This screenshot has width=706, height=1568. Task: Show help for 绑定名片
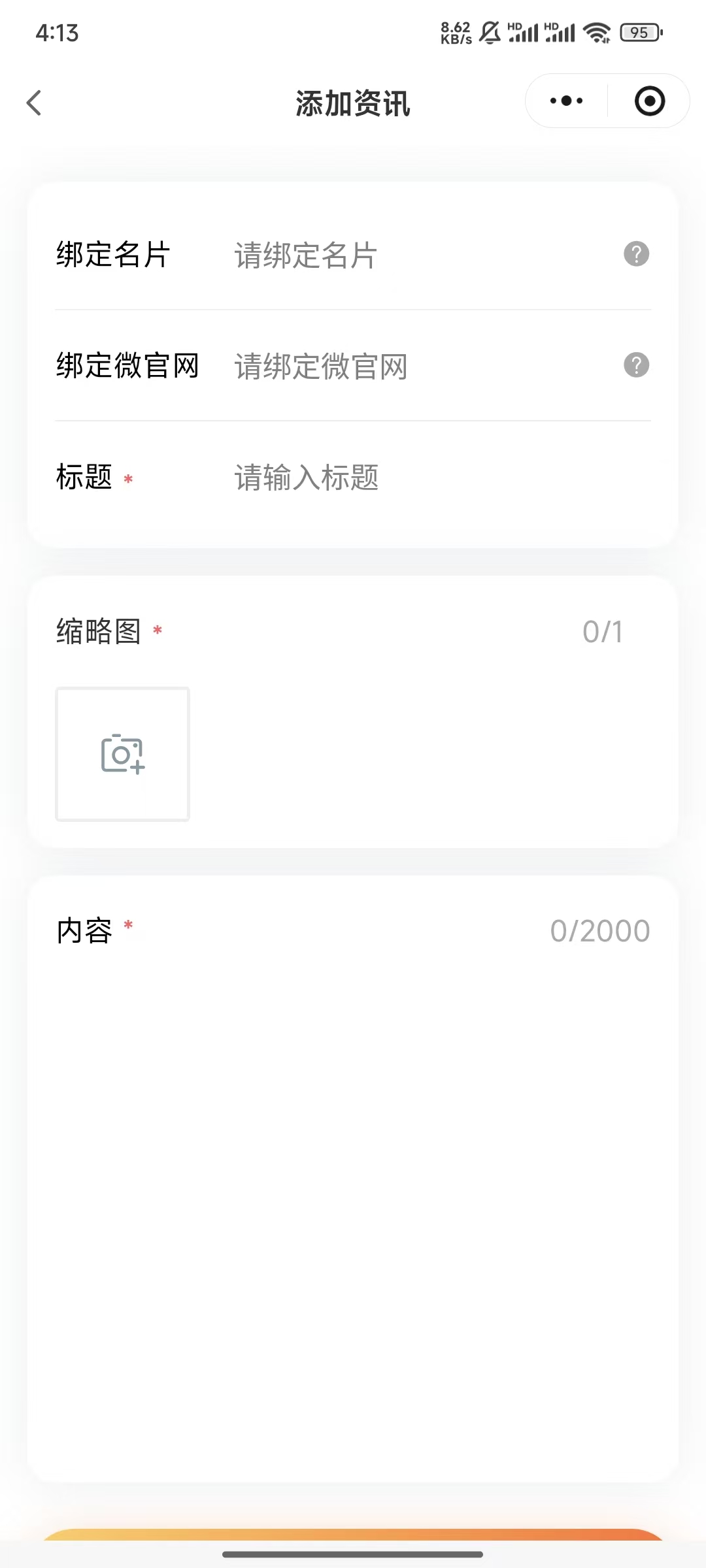point(636,254)
